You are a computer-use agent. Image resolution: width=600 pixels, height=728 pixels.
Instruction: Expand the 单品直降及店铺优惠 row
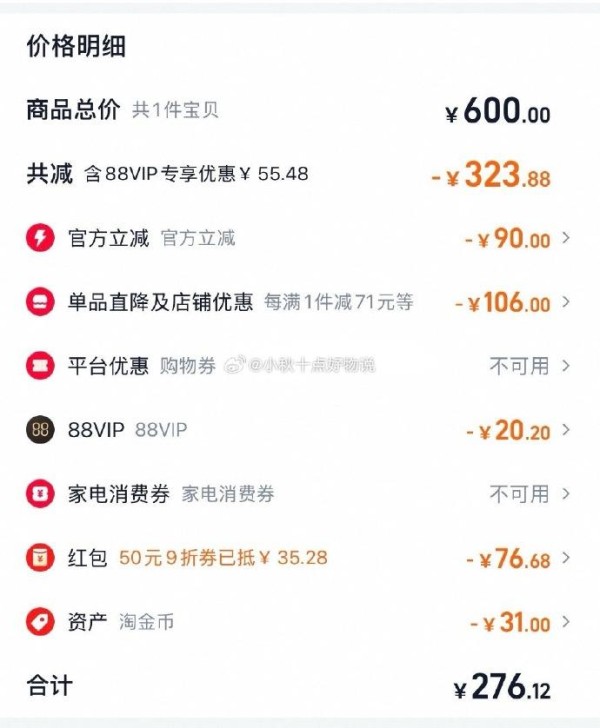coord(300,302)
